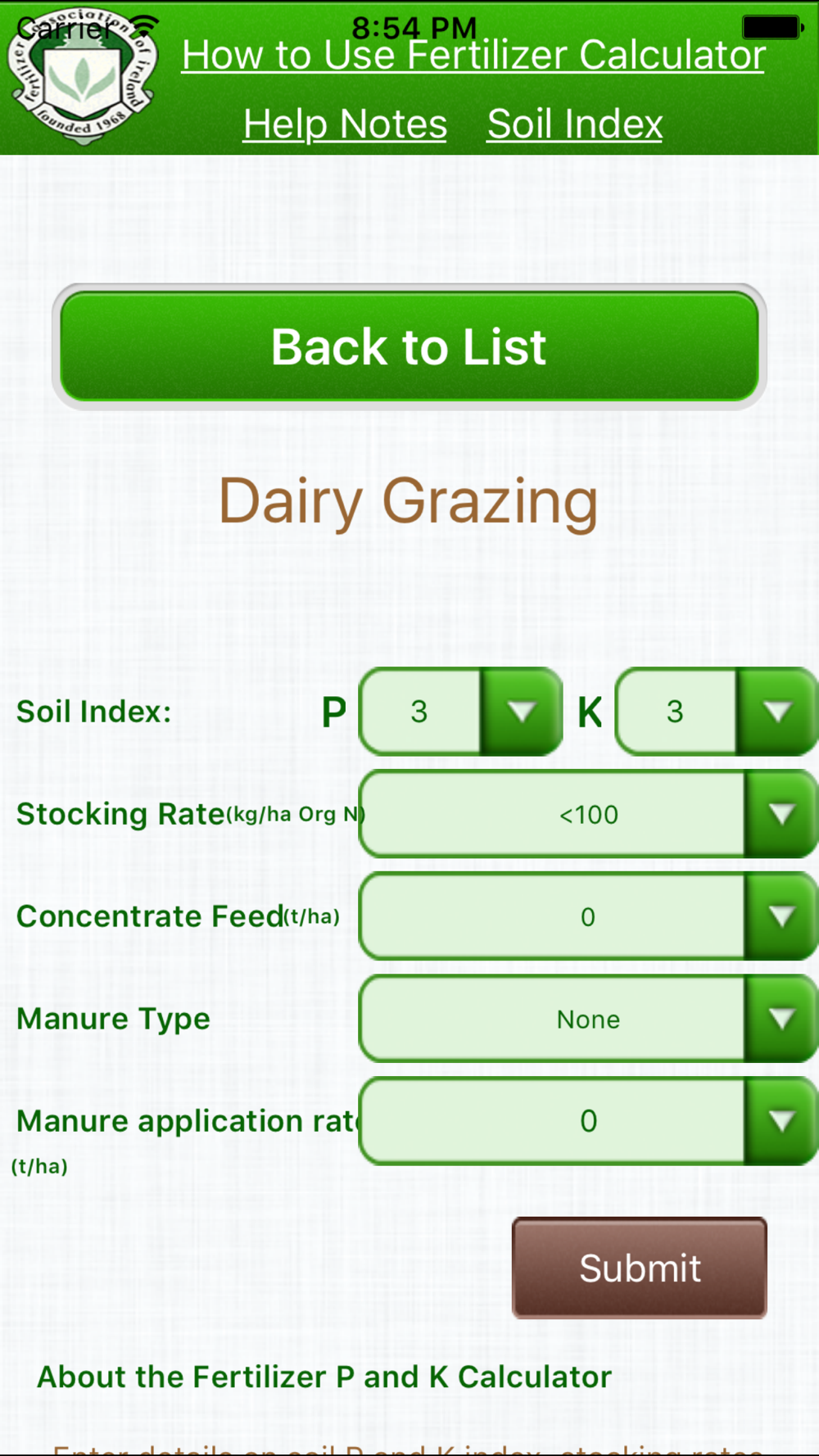Open the How to Use Fertilizer Calculator link
Screen dimensions: 819x1456
(473, 56)
